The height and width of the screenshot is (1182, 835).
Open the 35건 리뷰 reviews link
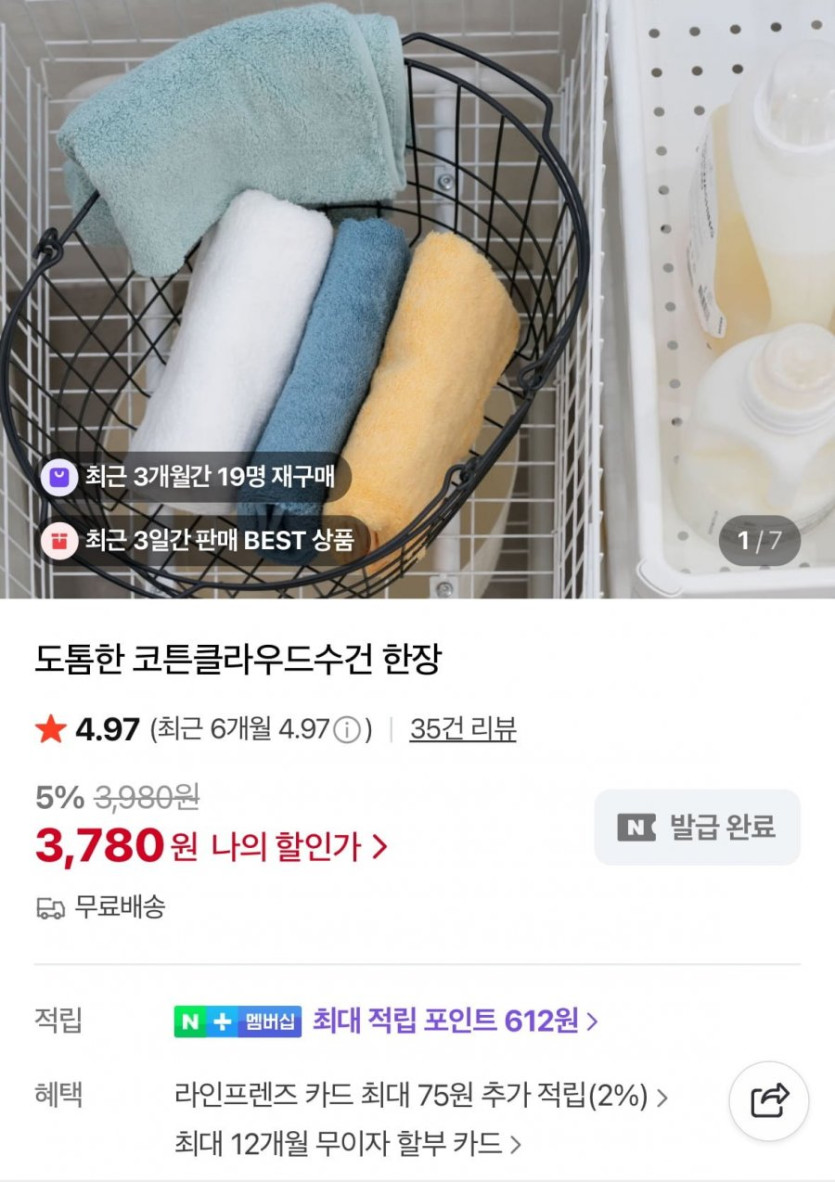(x=462, y=729)
